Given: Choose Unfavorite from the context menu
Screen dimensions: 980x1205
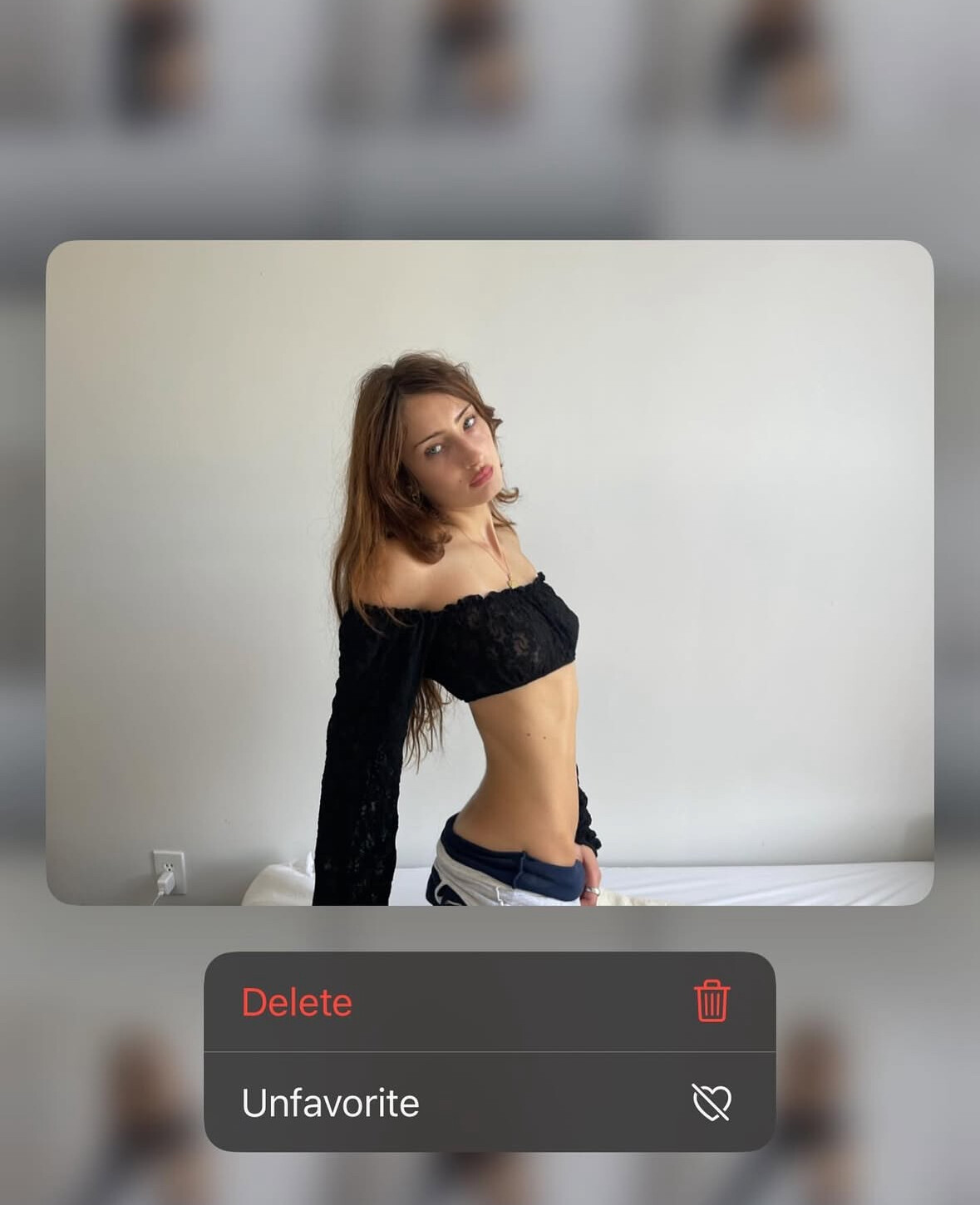Looking at the screenshot, I should click(489, 1103).
